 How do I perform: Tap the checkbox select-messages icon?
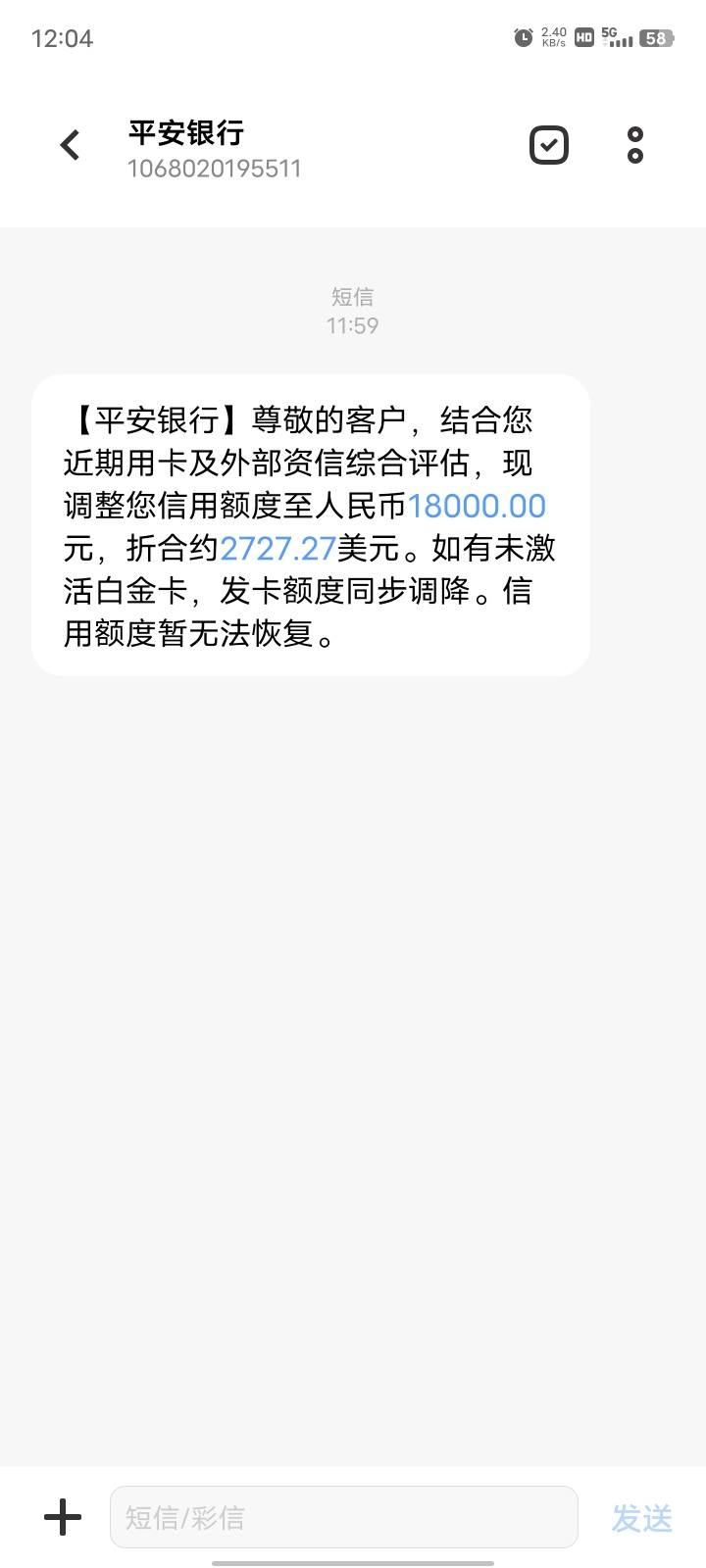coord(549,145)
